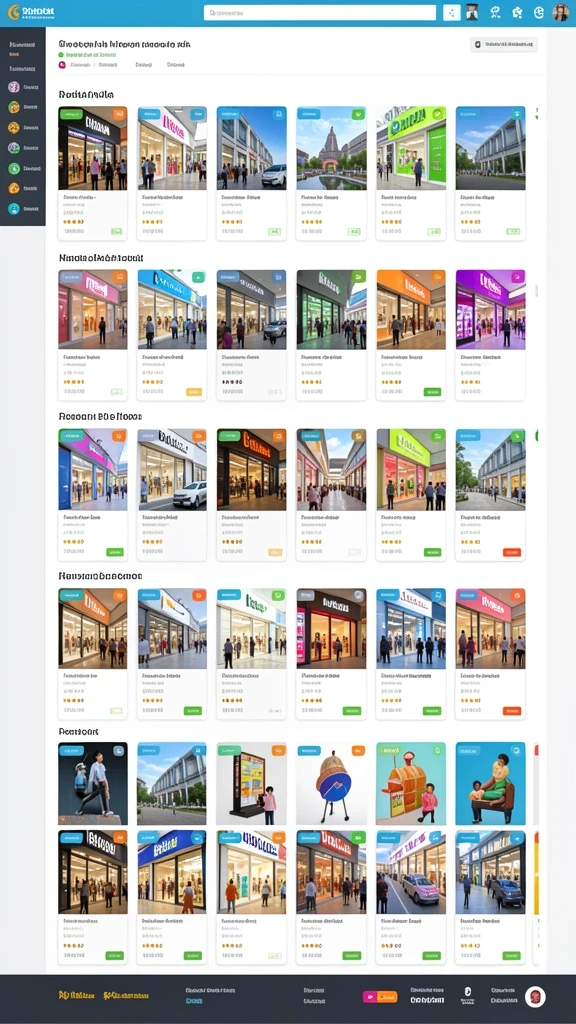Tap the white button right of the search field

point(451,12)
